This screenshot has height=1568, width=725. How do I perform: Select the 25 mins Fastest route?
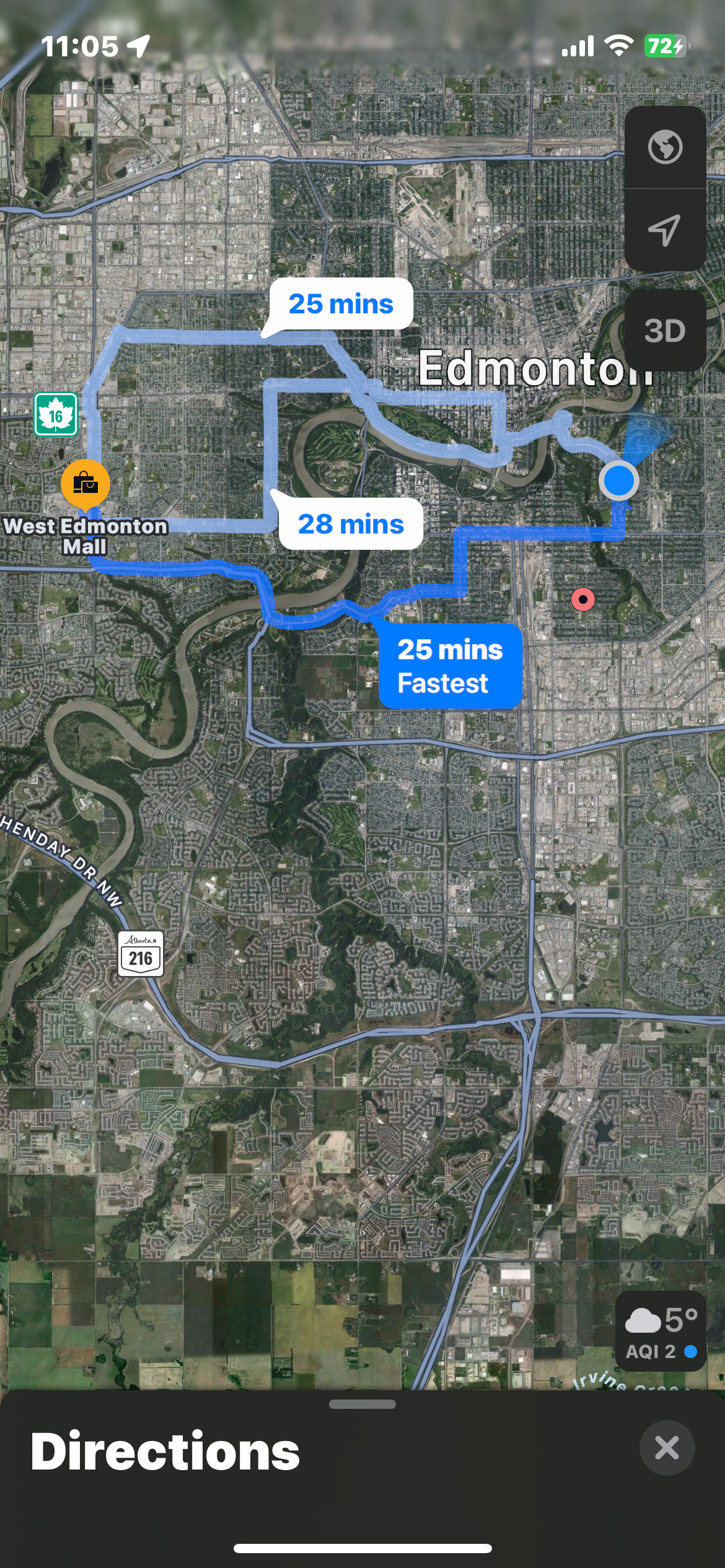[x=450, y=666]
